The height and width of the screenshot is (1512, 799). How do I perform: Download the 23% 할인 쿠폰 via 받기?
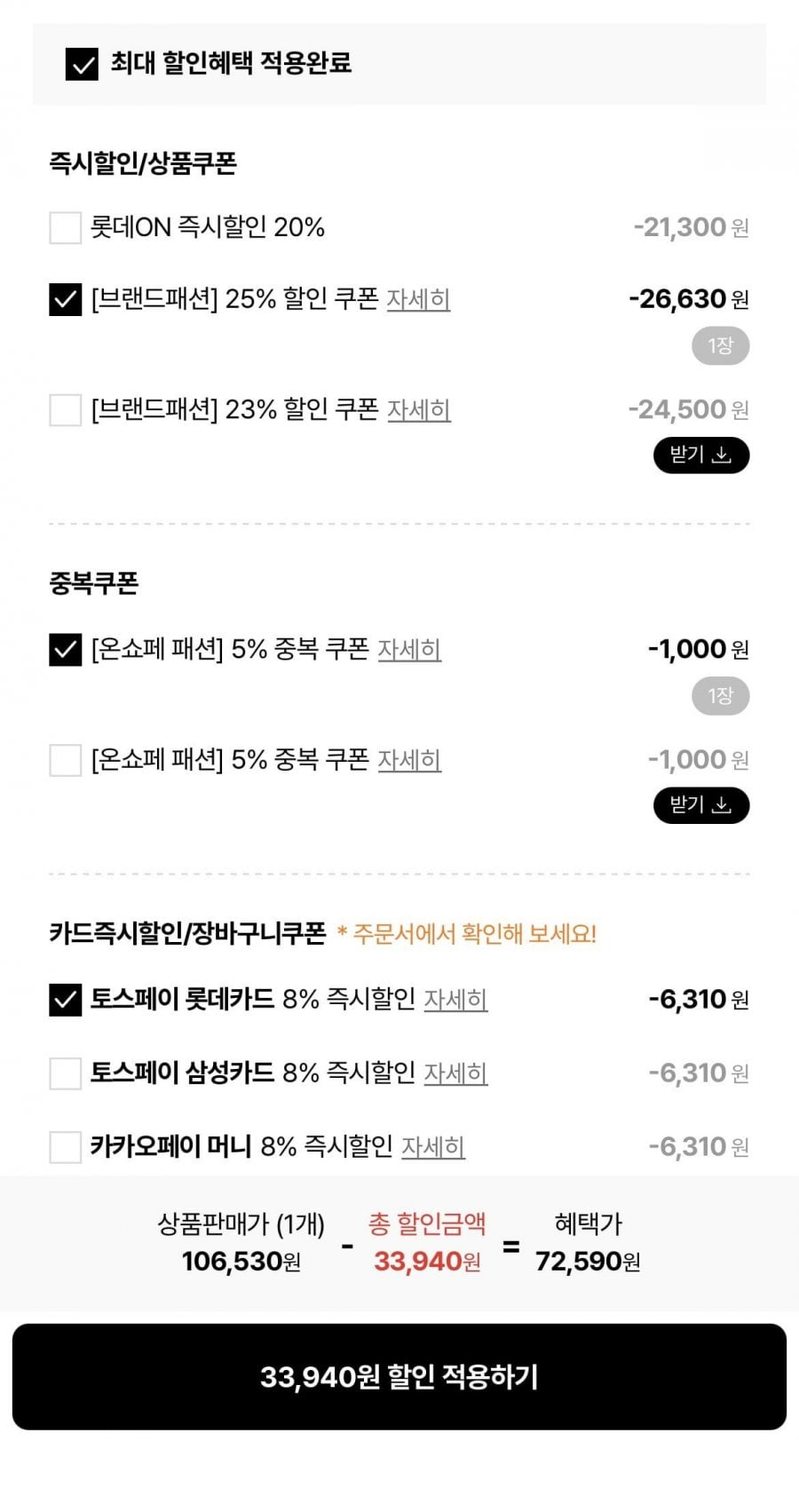[701, 455]
